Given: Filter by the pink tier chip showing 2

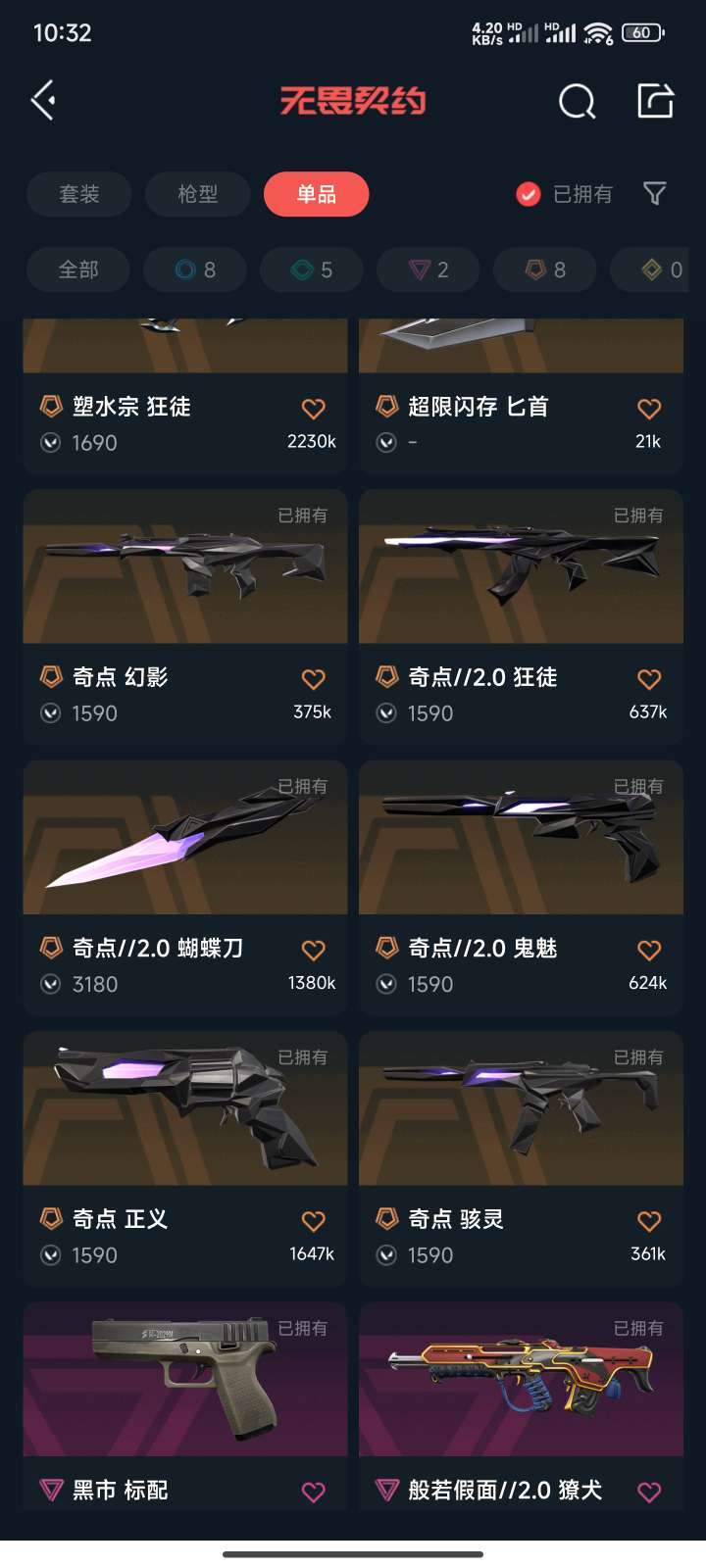Looking at the screenshot, I should pos(429,269).
